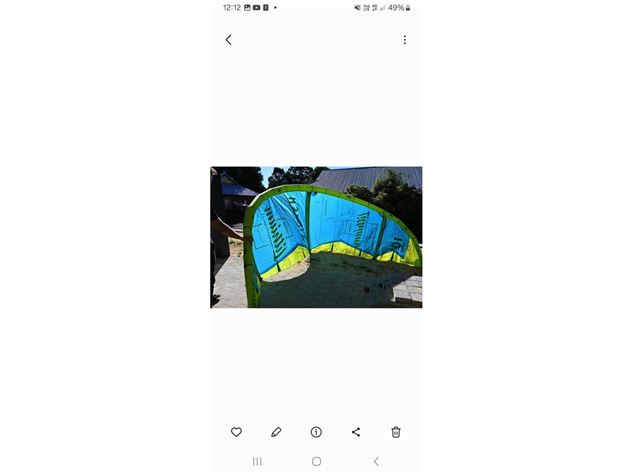Viewport: 632px width, 474px height.
Task: Mark this photo as favorite
Action: (x=236, y=432)
